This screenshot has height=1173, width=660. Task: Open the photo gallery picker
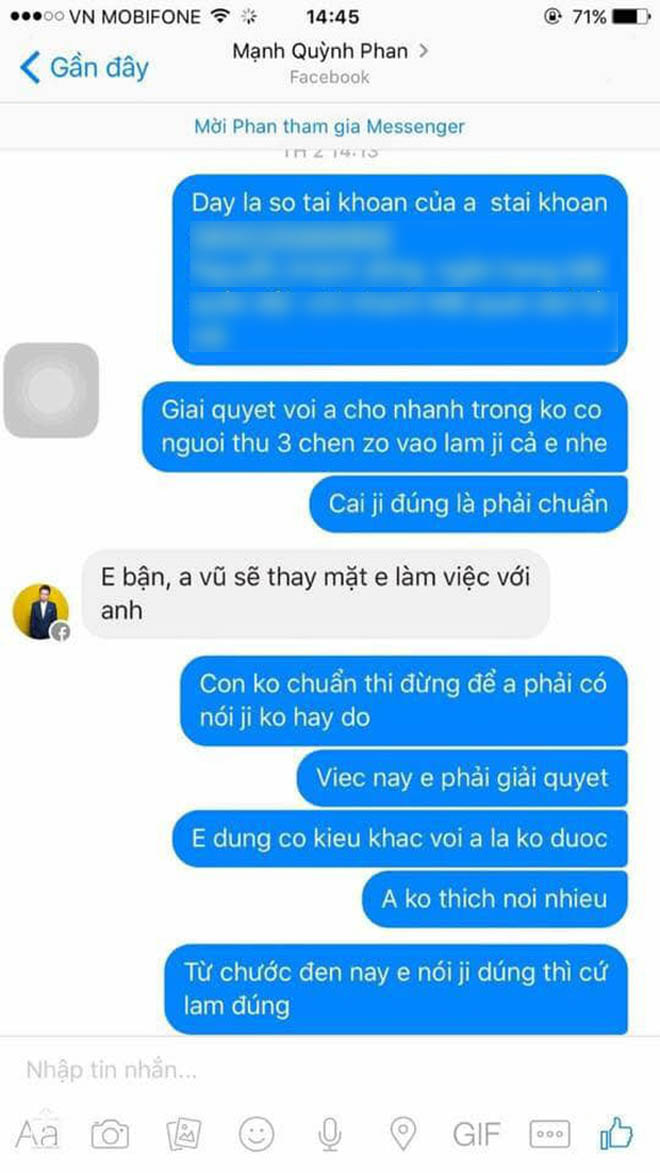(184, 1134)
